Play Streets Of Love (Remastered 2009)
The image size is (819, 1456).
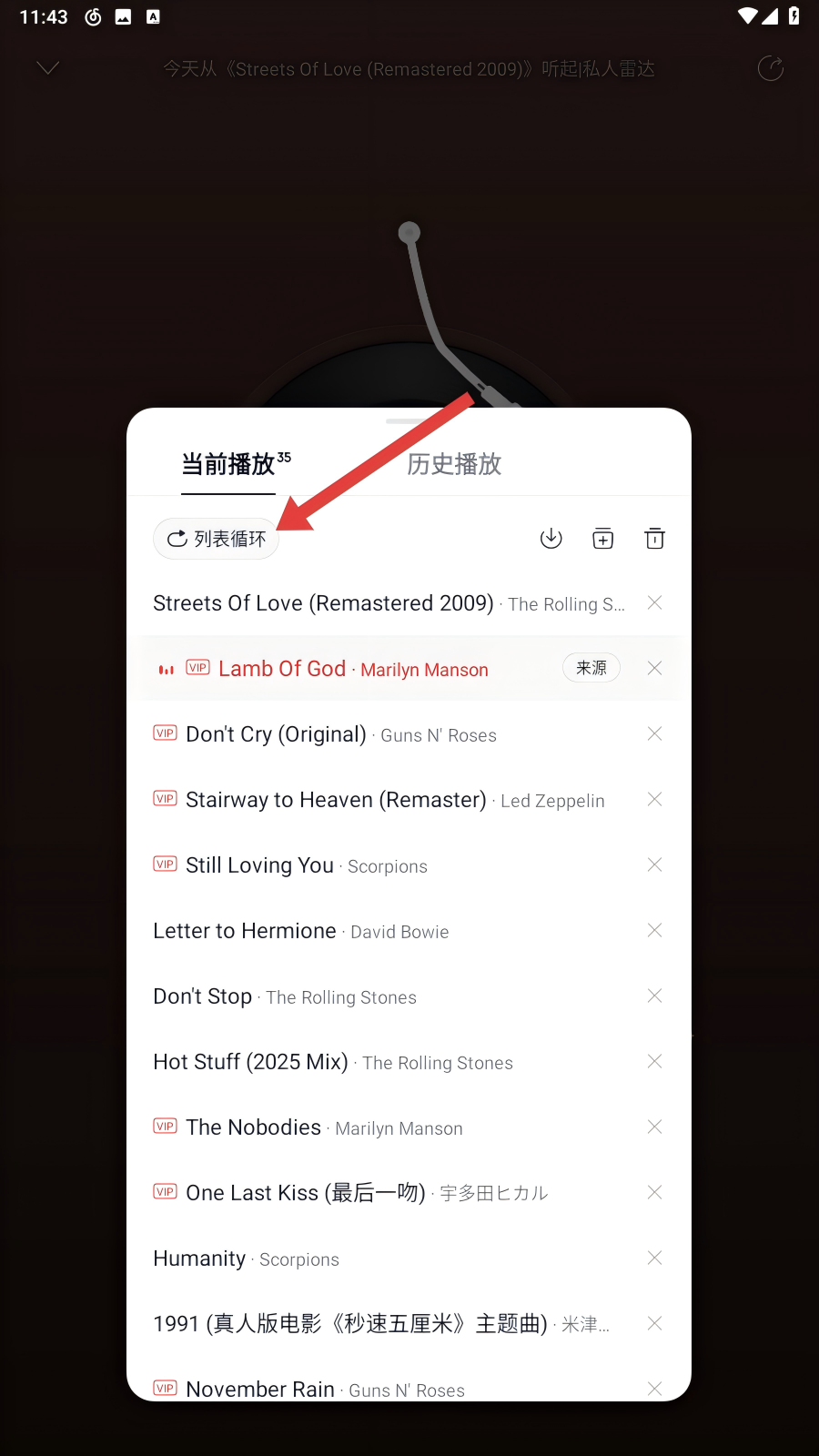click(x=323, y=603)
